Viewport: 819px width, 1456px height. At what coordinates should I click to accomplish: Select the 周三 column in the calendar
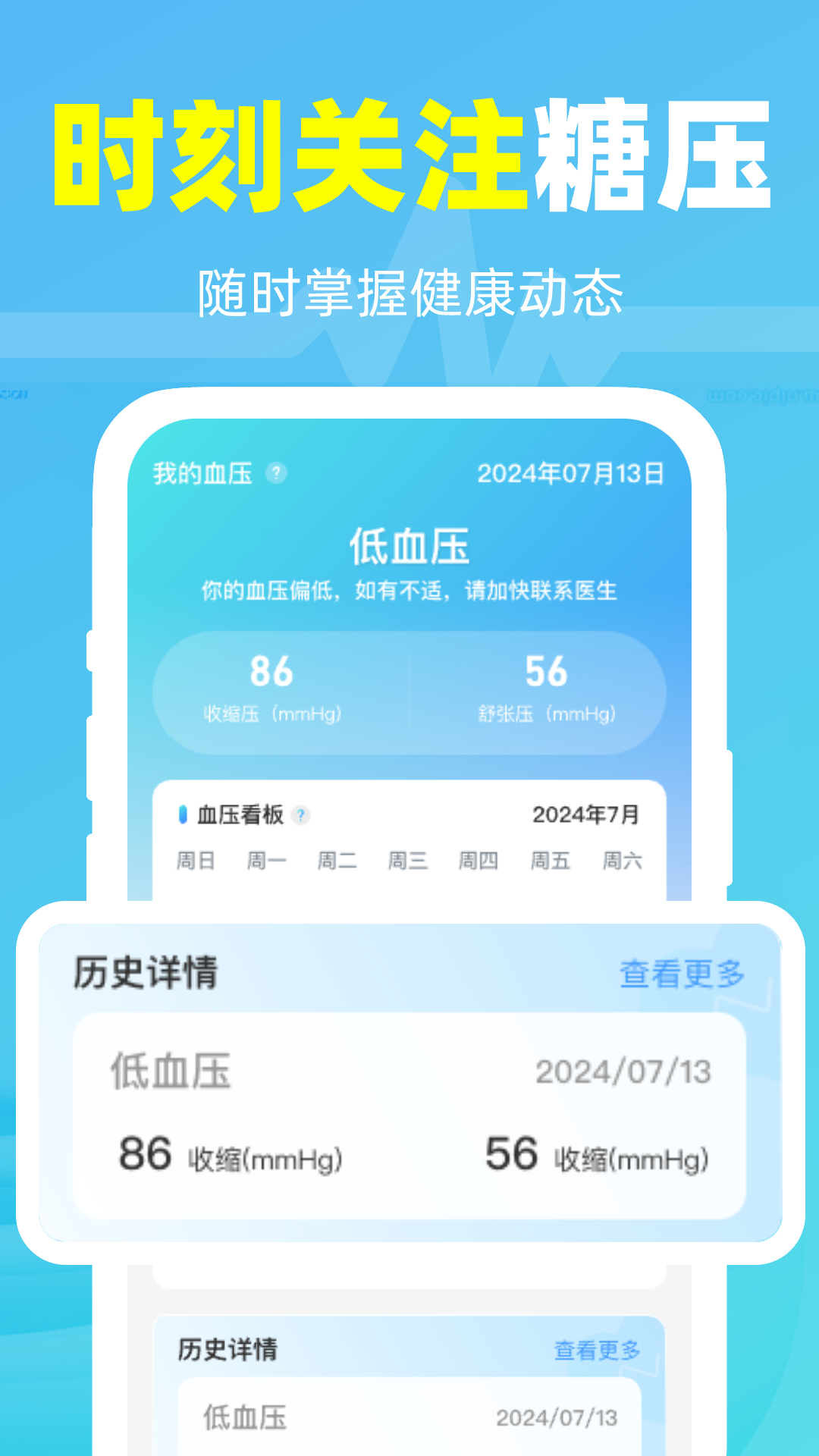408,861
